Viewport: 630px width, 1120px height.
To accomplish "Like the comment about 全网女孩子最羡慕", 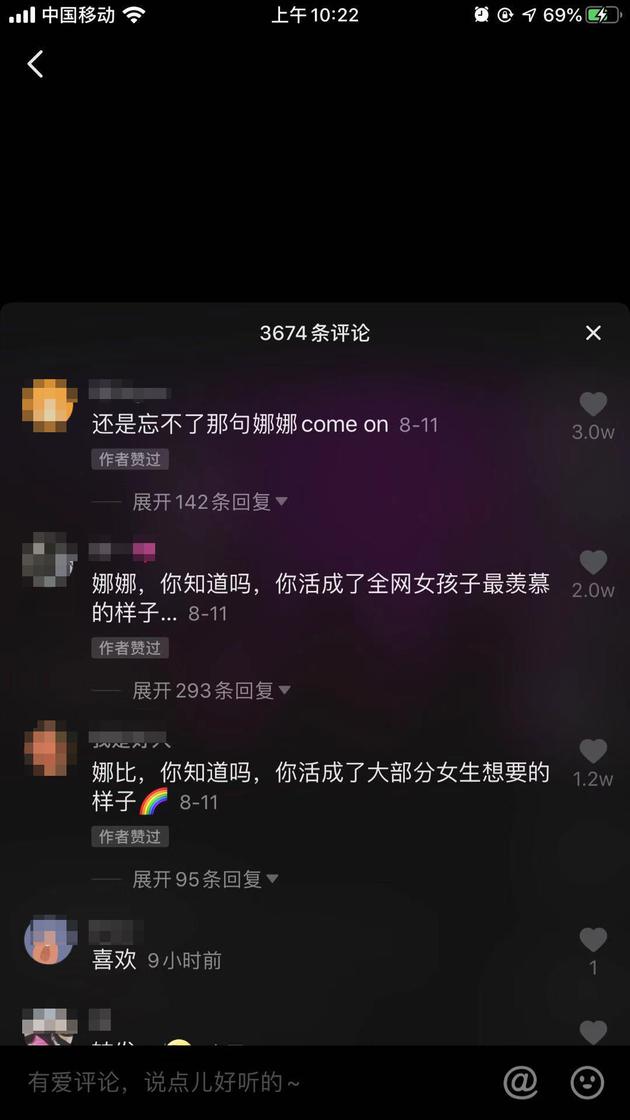I will coord(593,562).
